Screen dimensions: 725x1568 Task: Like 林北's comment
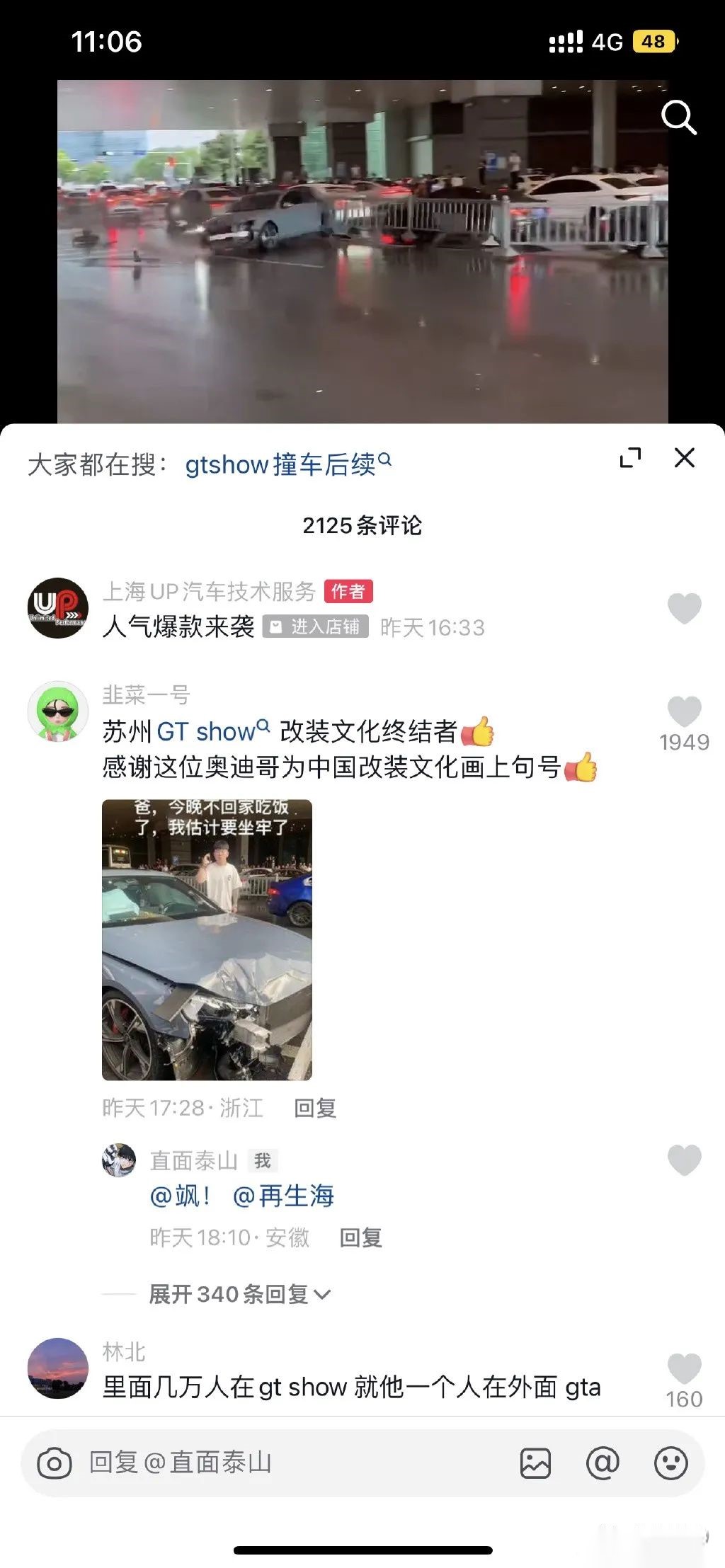684,1368
